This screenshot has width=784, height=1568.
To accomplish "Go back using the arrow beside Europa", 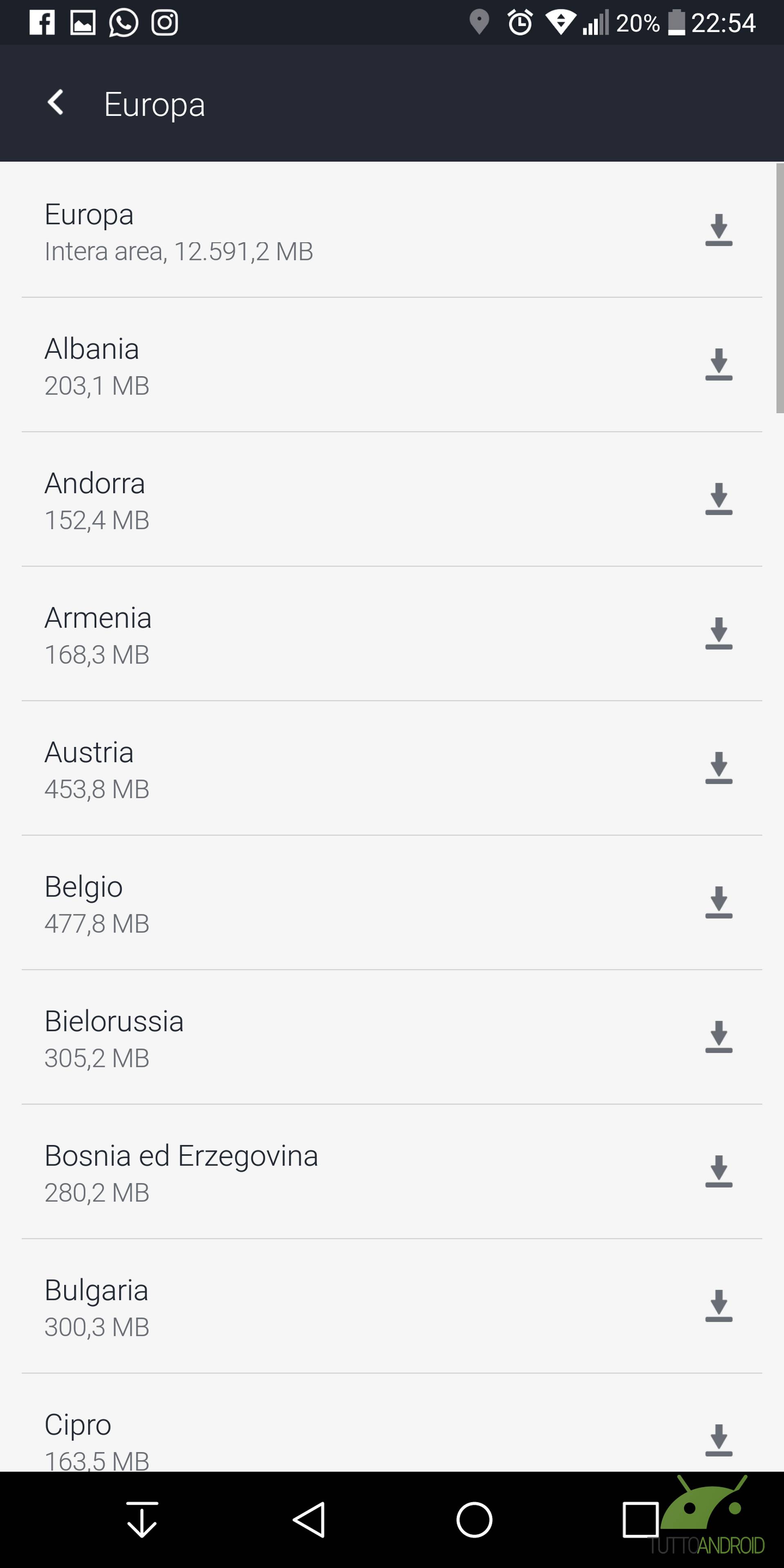I will pos(56,102).
